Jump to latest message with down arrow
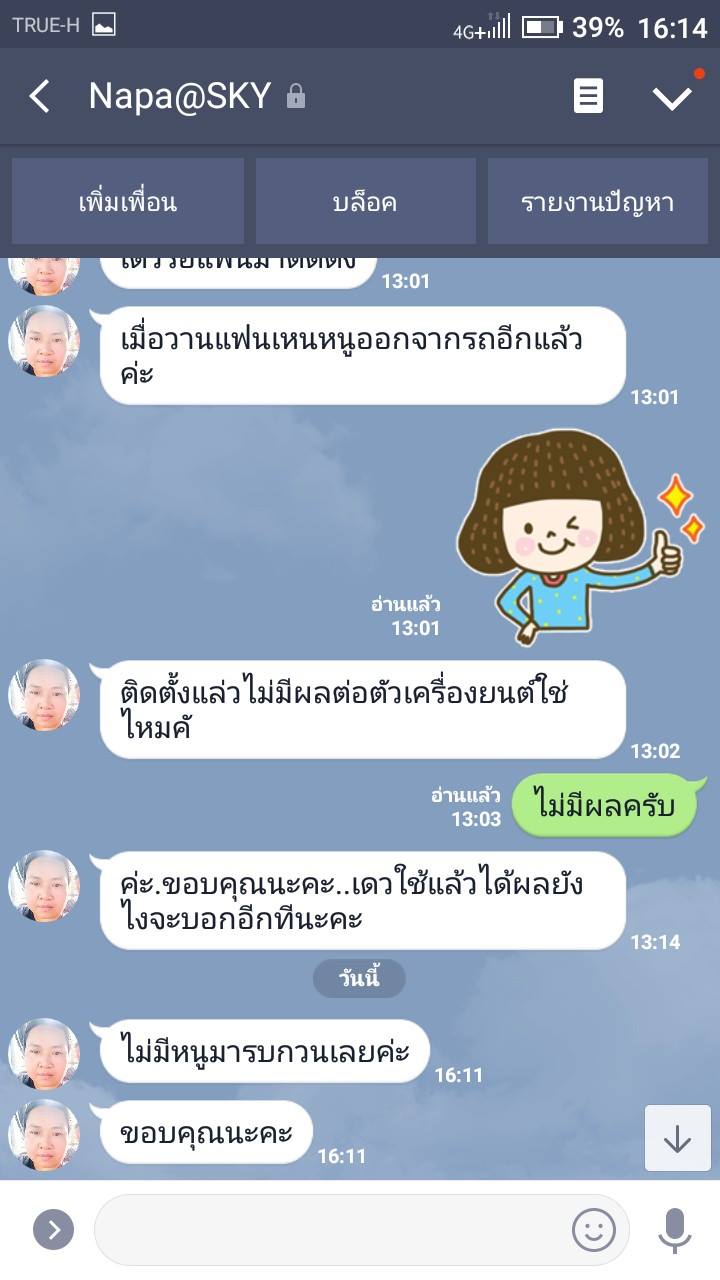 pyautogui.click(x=677, y=1138)
